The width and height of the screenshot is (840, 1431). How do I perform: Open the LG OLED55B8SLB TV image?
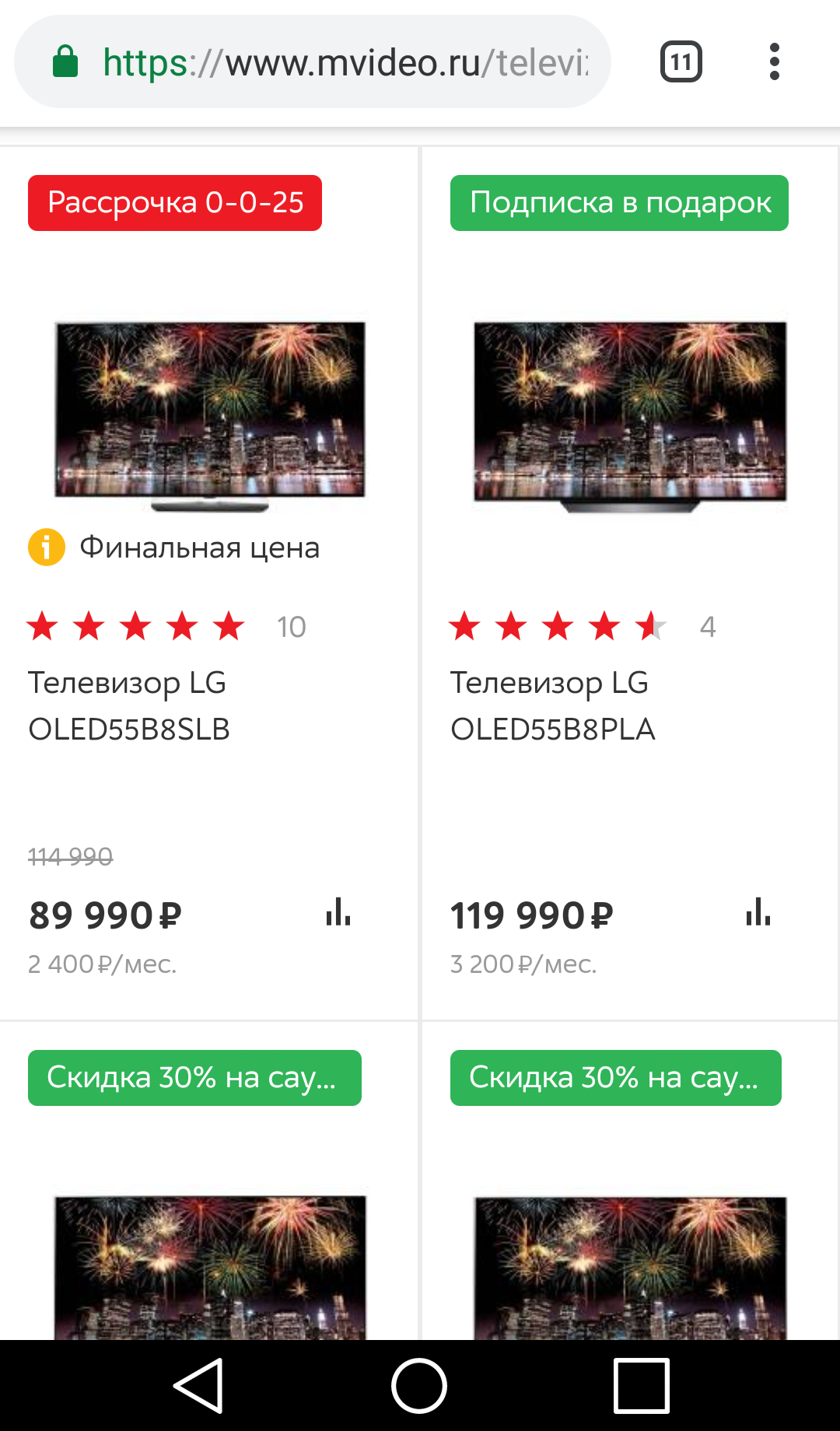(x=210, y=412)
